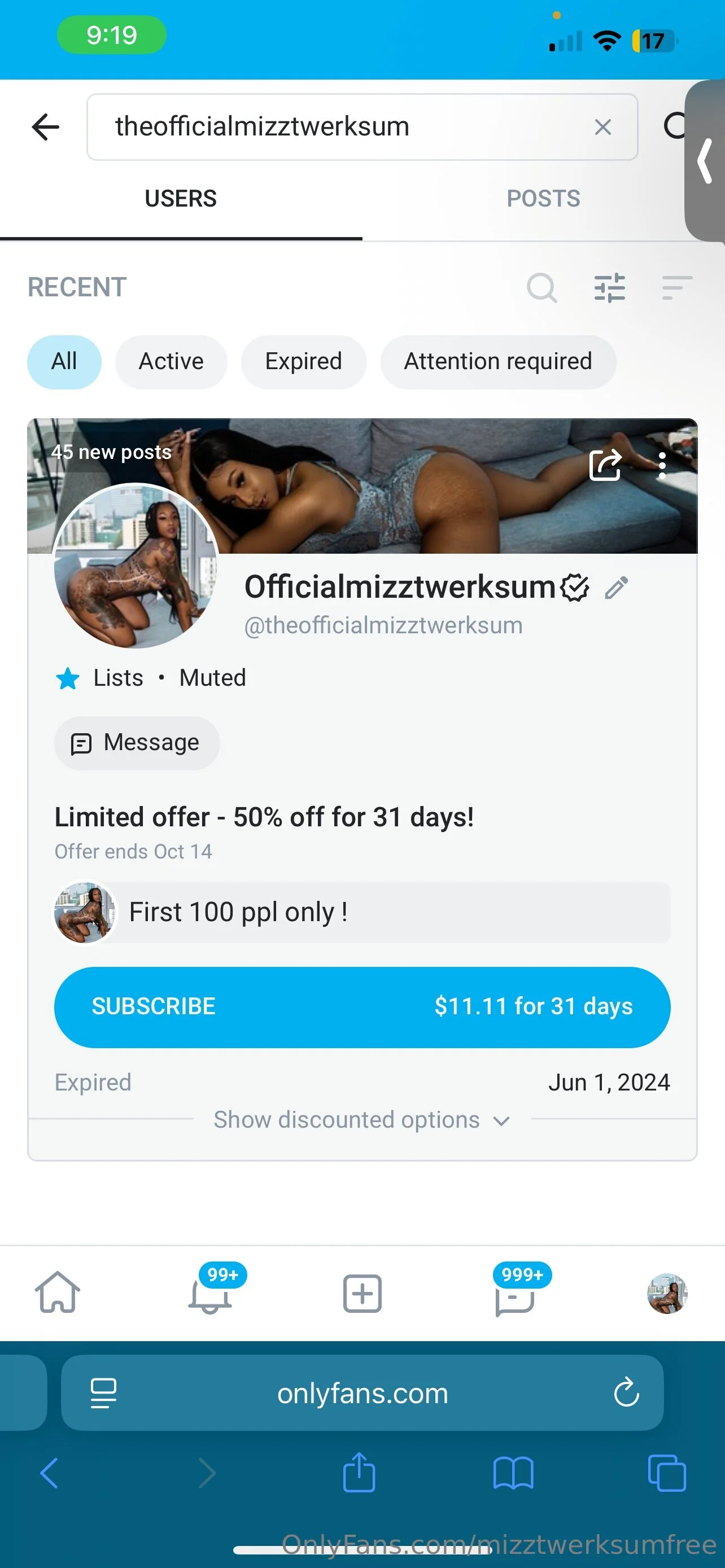
Task: Select the Active subscription filter
Action: [171, 361]
